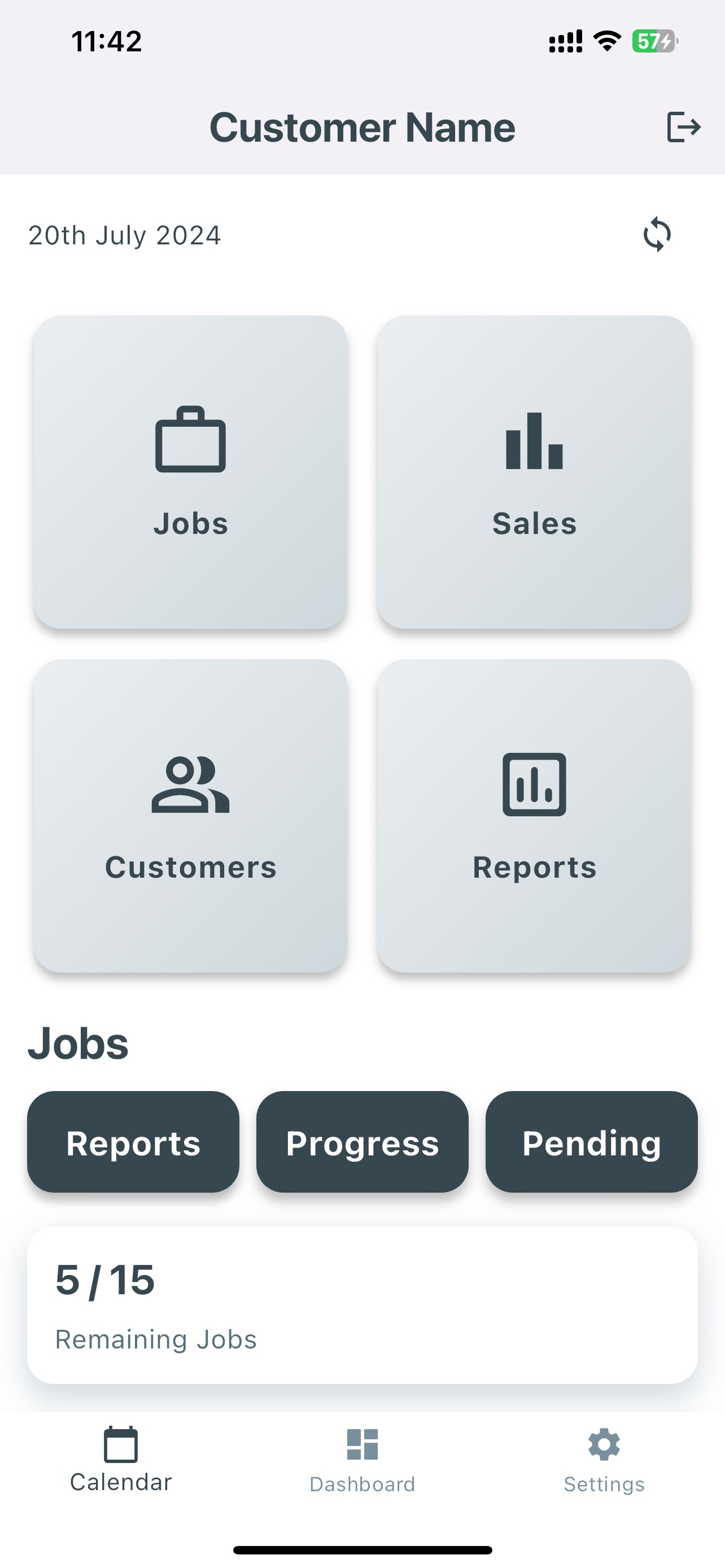Switch to the Calendar tab
The height and width of the screenshot is (1568, 725).
(x=120, y=1460)
